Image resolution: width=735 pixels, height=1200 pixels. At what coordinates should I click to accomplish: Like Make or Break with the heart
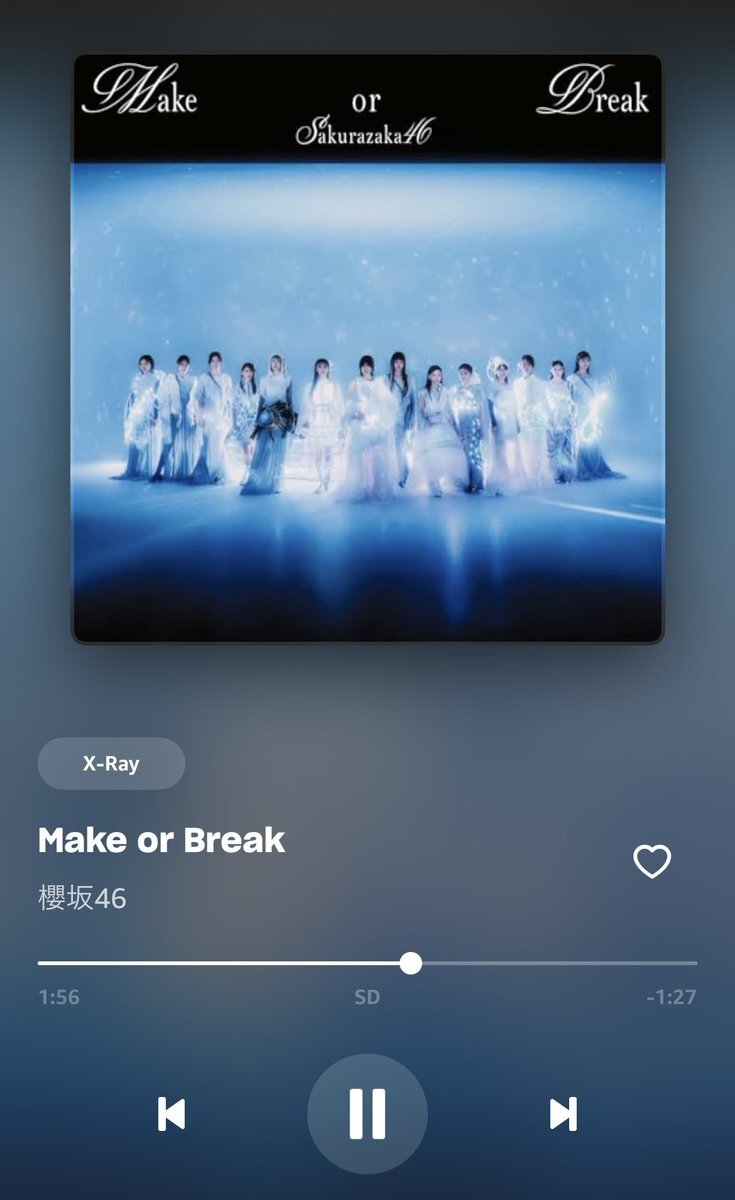(652, 861)
